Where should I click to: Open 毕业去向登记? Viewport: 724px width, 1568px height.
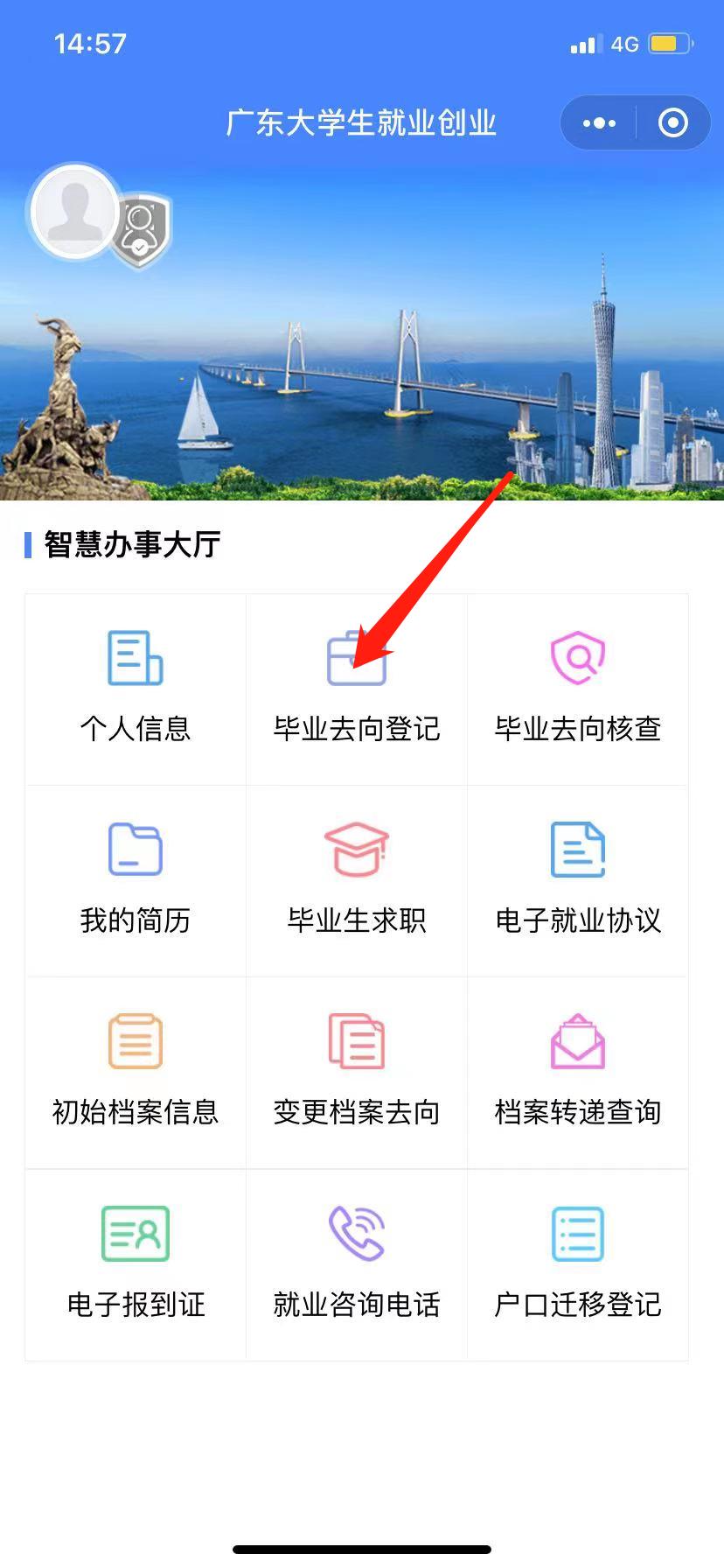357,689
